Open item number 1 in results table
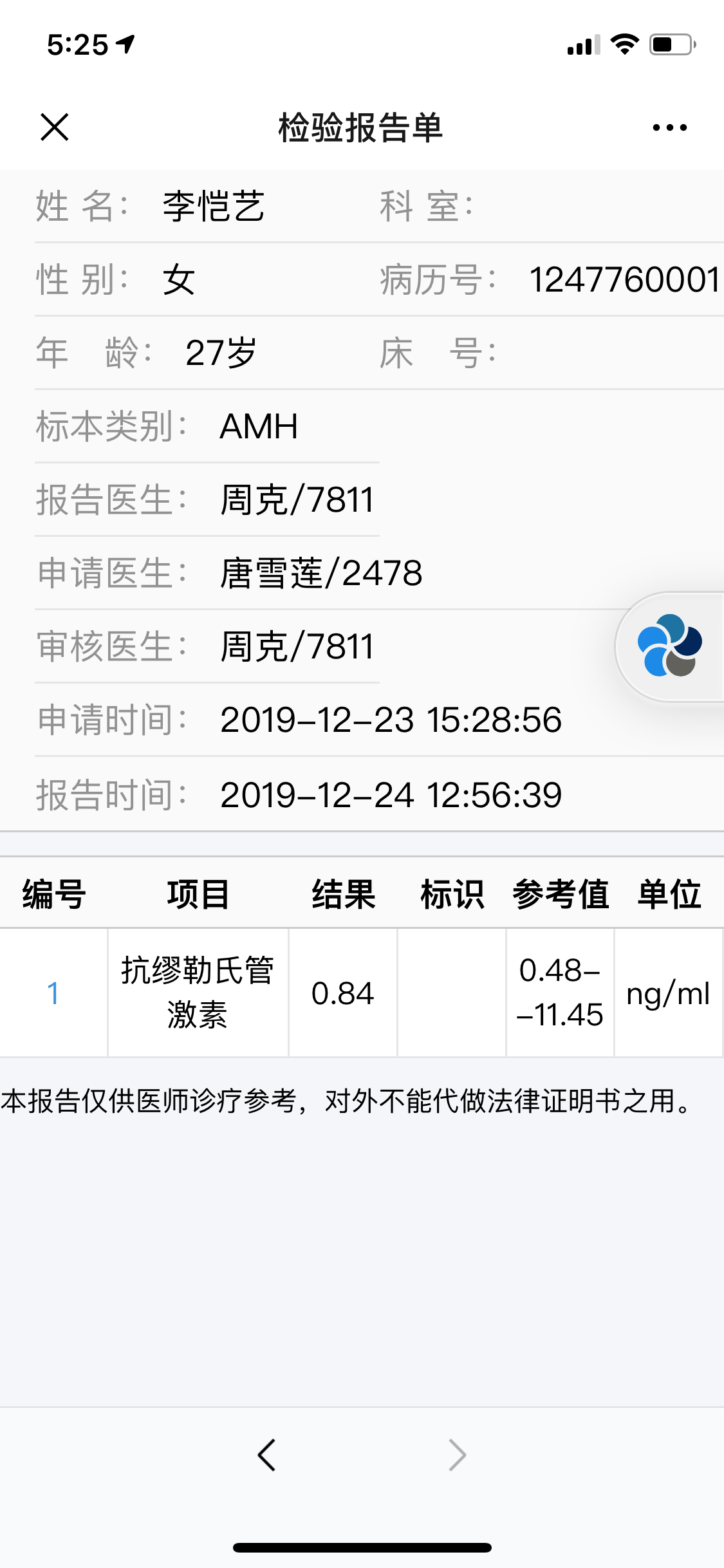The width and height of the screenshot is (724, 1568). point(53,993)
